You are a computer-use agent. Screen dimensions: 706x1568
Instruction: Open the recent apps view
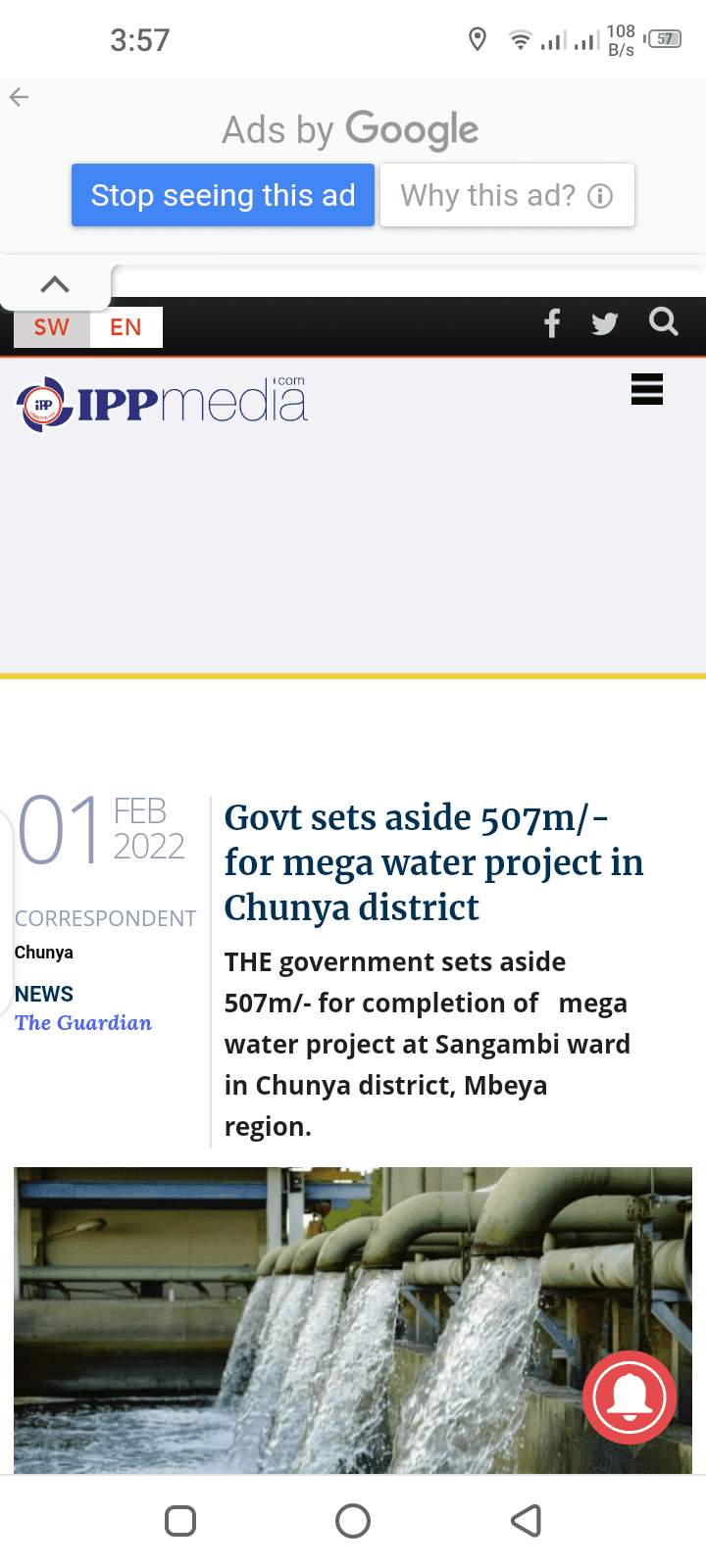[180, 1521]
